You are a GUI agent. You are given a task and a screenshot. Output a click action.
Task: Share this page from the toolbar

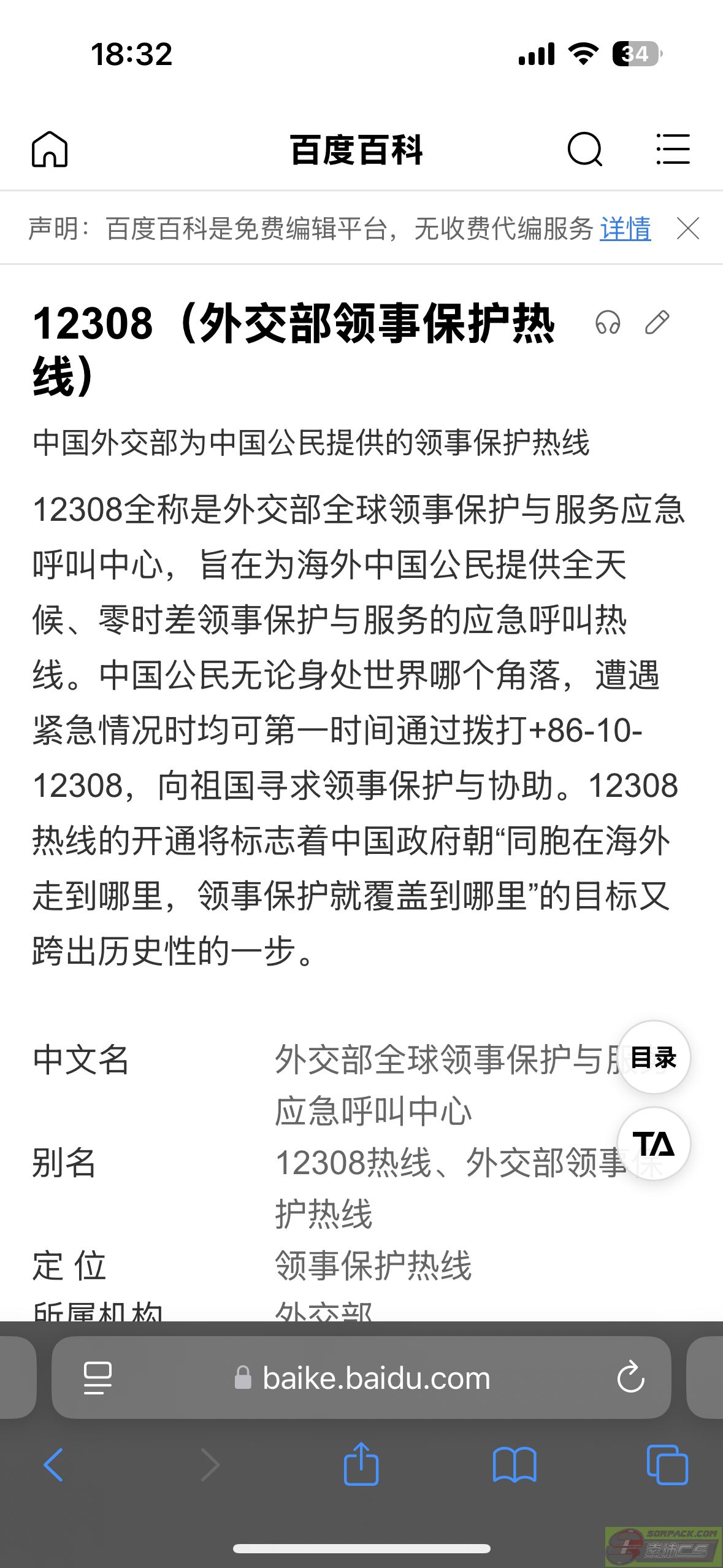(x=361, y=1464)
